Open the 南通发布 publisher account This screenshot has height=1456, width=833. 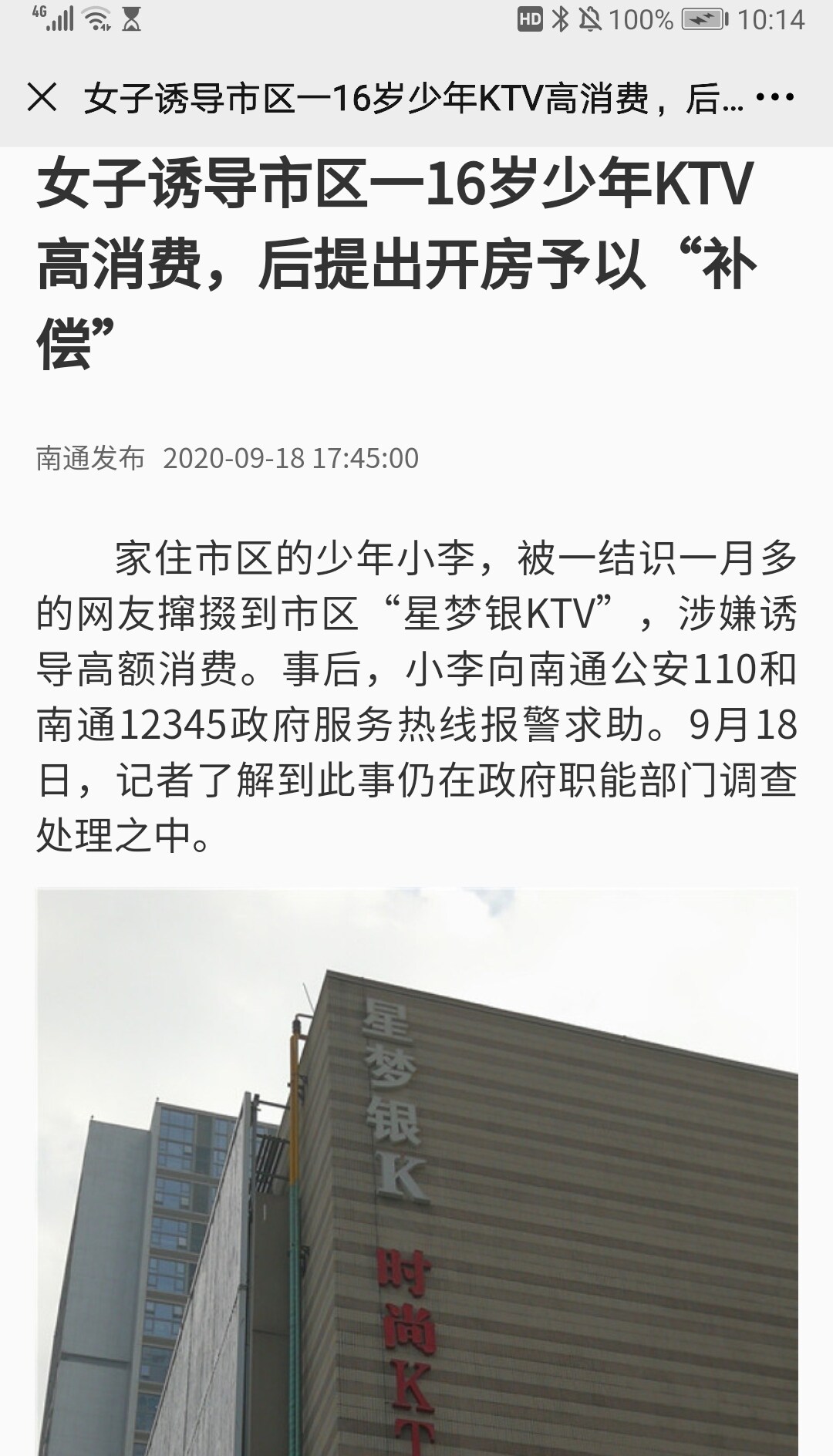point(90,458)
